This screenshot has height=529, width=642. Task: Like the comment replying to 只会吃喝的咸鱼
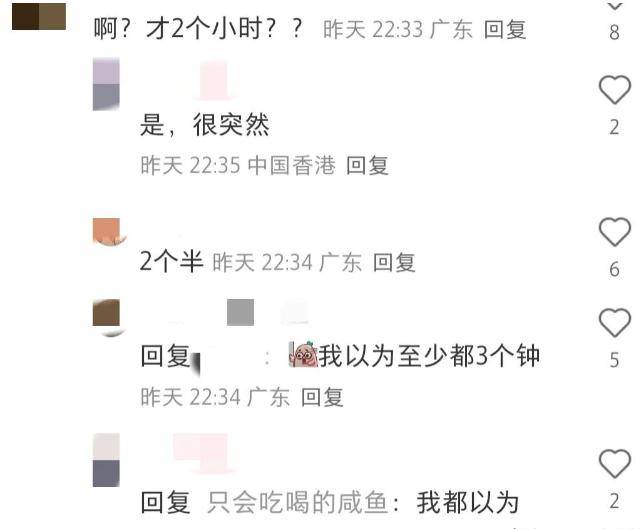click(614, 464)
